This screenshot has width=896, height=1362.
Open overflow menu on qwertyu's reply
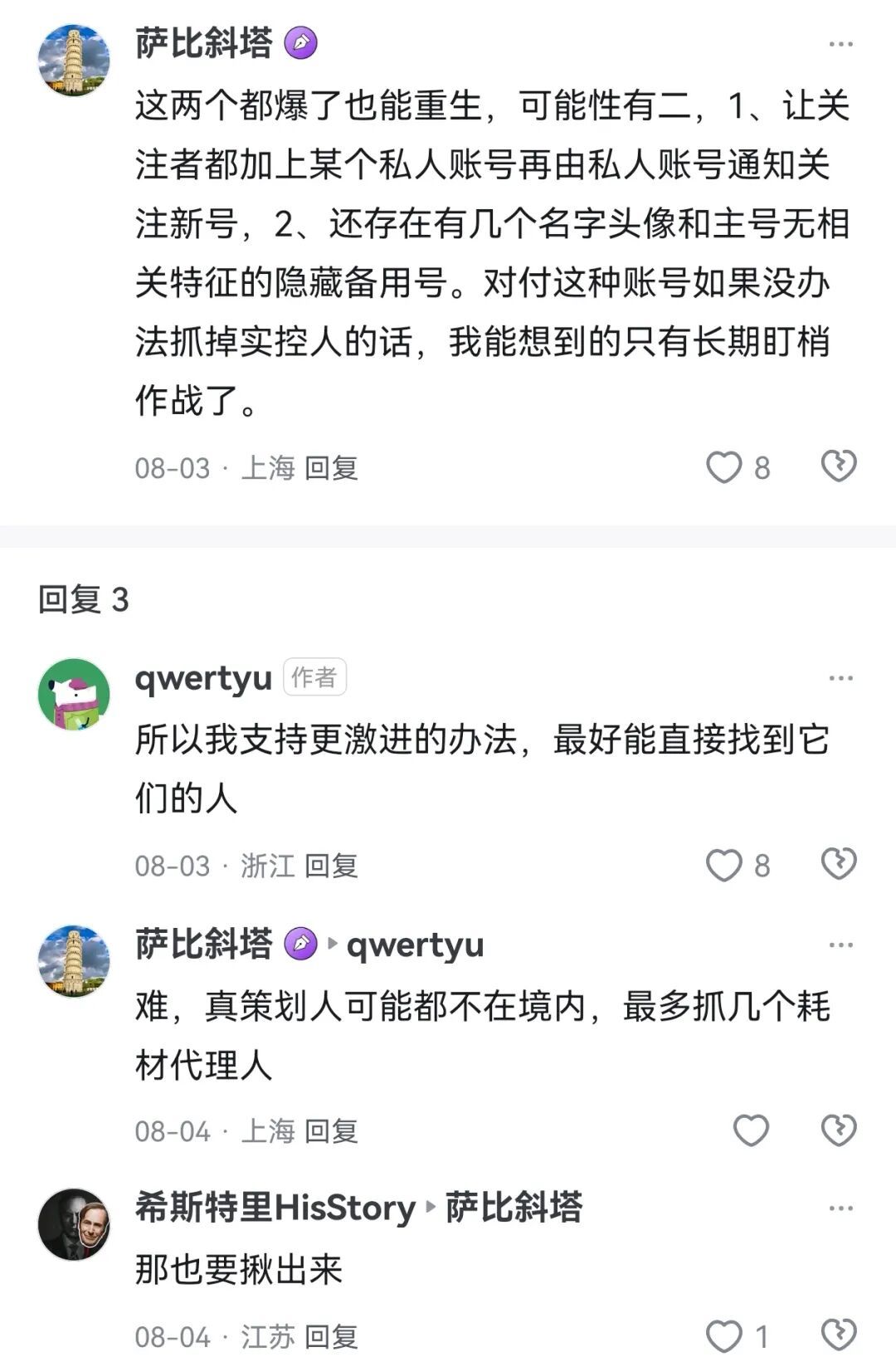tap(840, 679)
